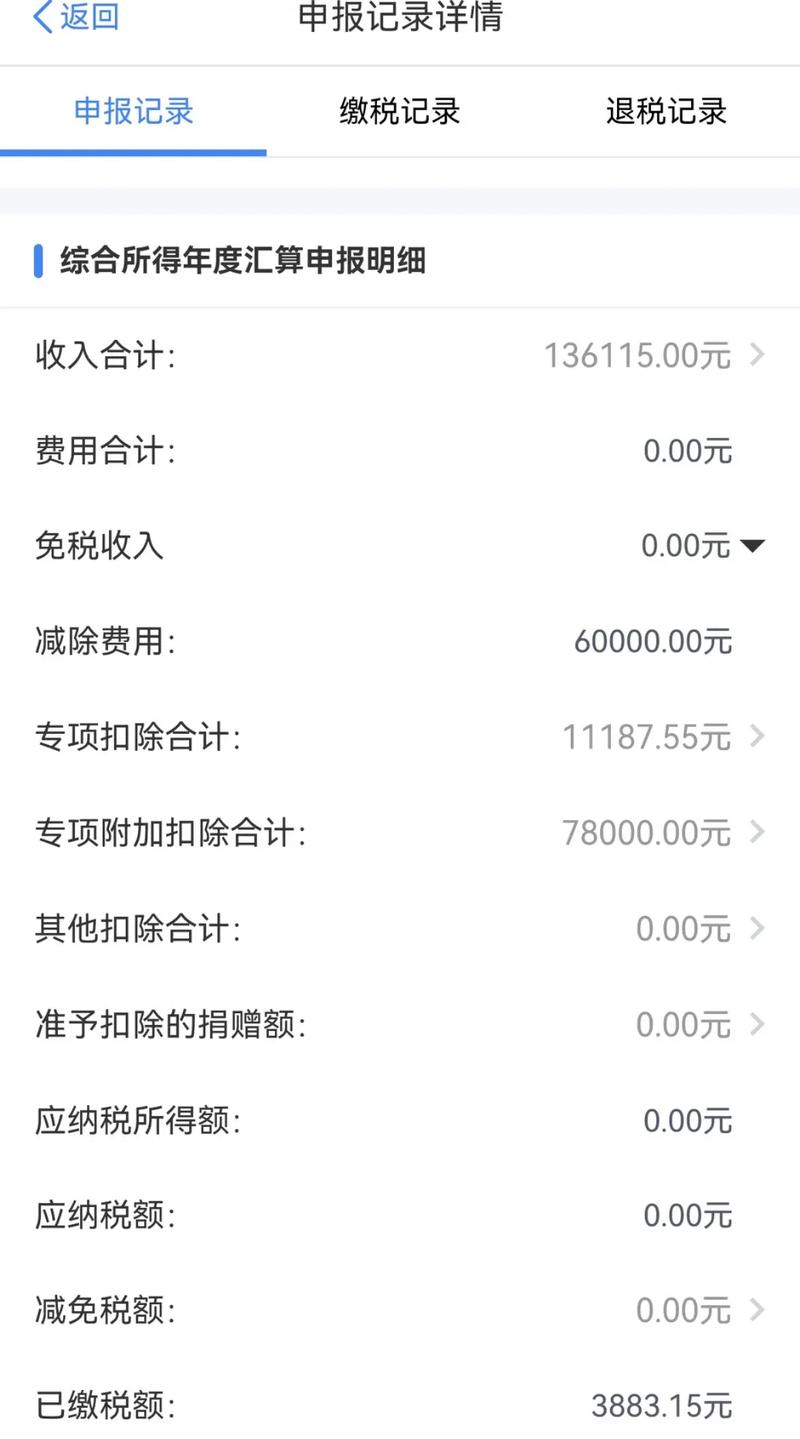Open 收入合计 details
The width and height of the screenshot is (800, 1439).
[756, 355]
